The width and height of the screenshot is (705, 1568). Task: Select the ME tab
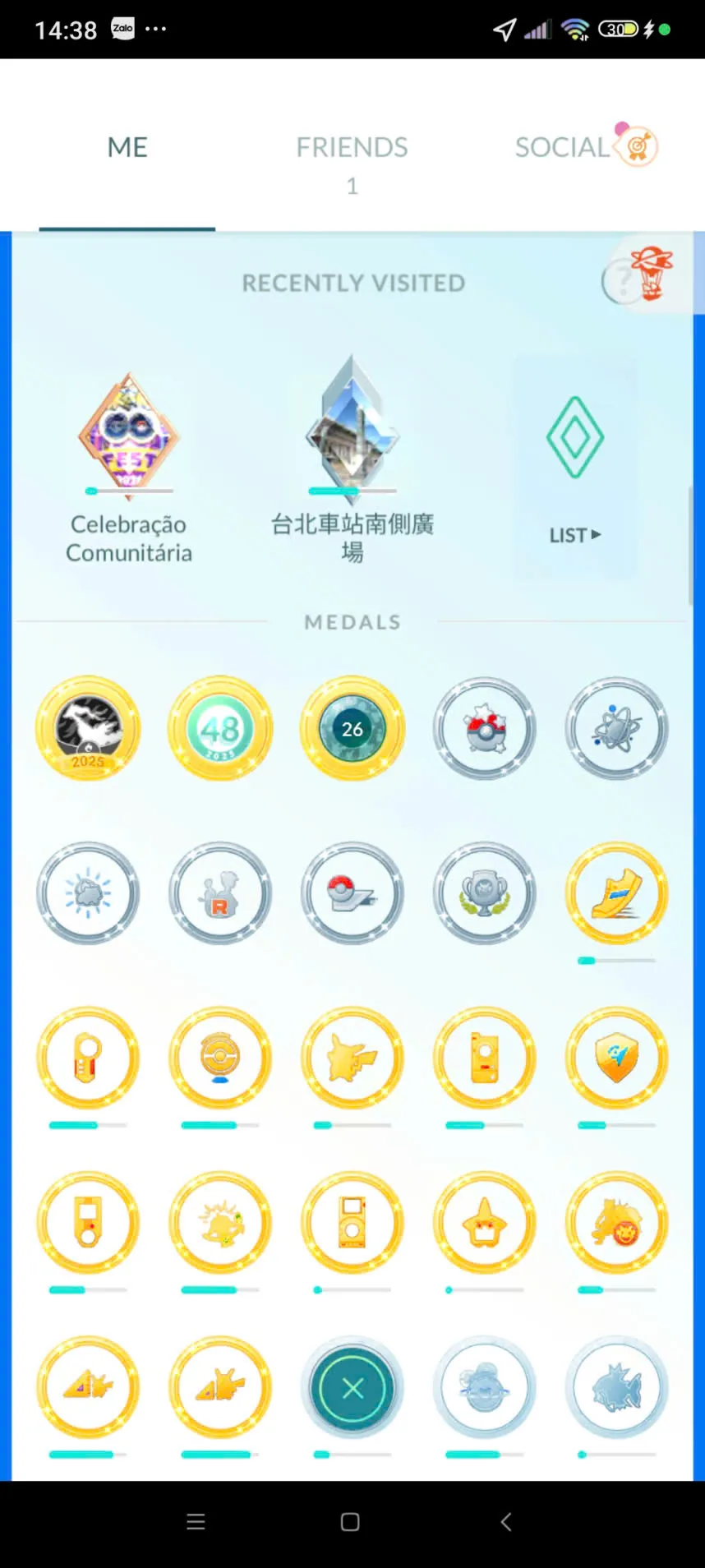(x=127, y=148)
